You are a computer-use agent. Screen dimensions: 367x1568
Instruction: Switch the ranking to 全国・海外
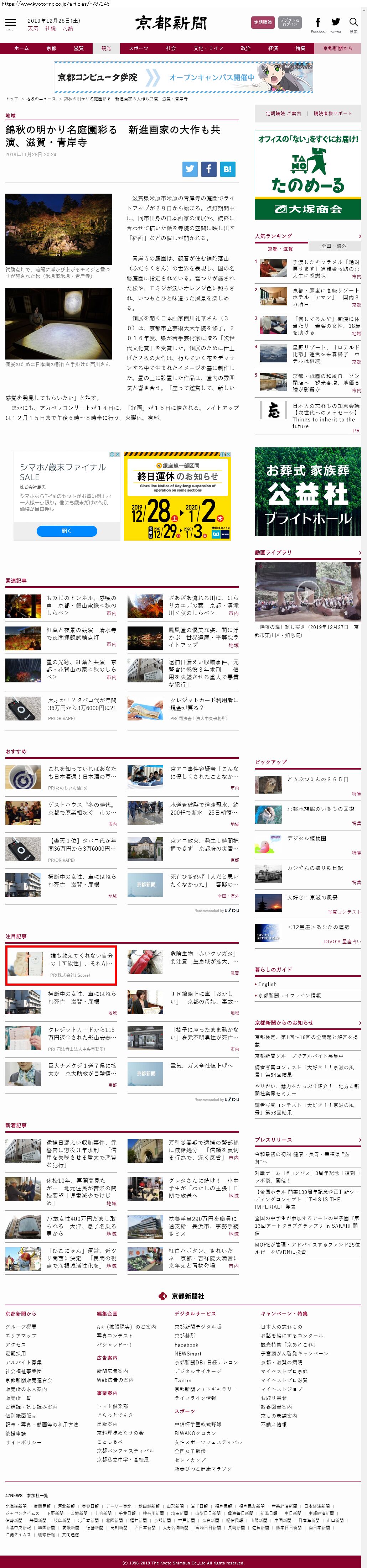(334, 246)
